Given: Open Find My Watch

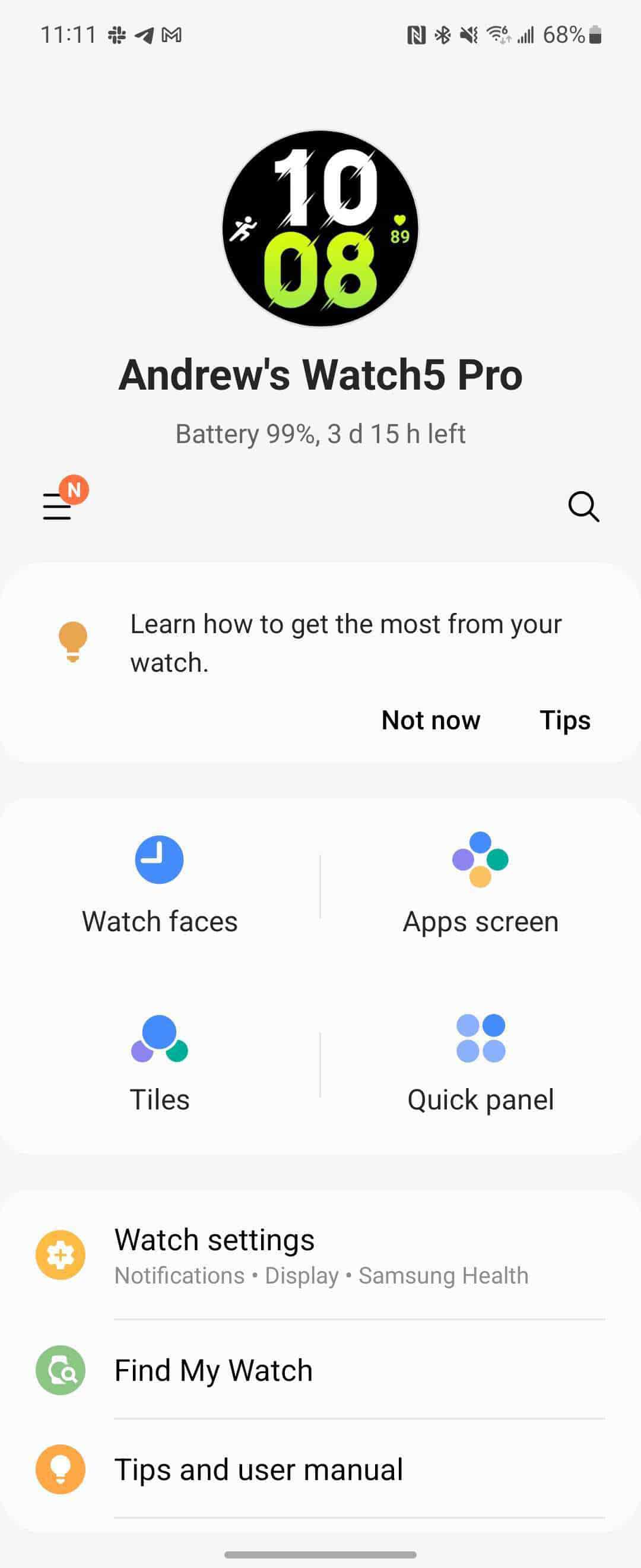Looking at the screenshot, I should point(214,1371).
